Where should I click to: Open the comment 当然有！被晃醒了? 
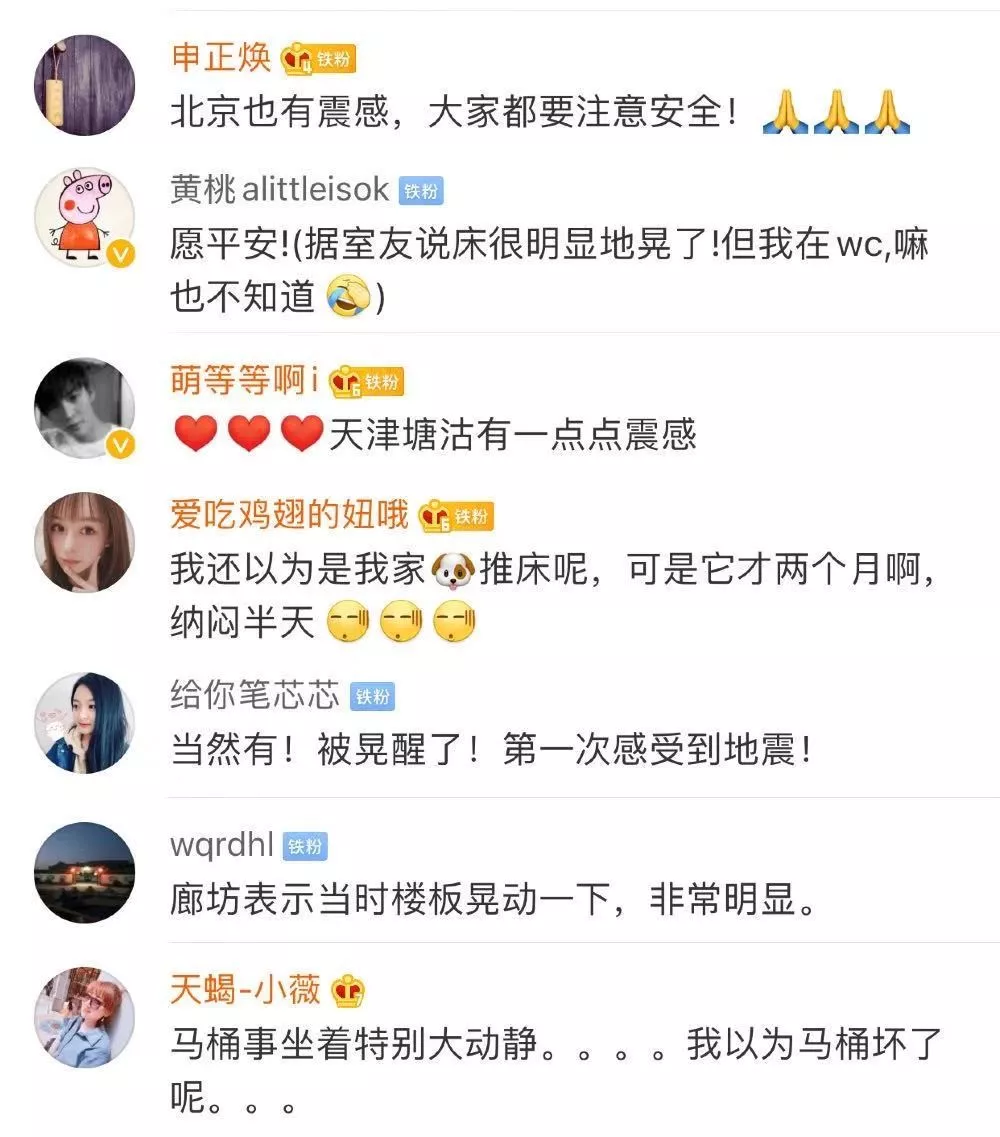point(490,750)
